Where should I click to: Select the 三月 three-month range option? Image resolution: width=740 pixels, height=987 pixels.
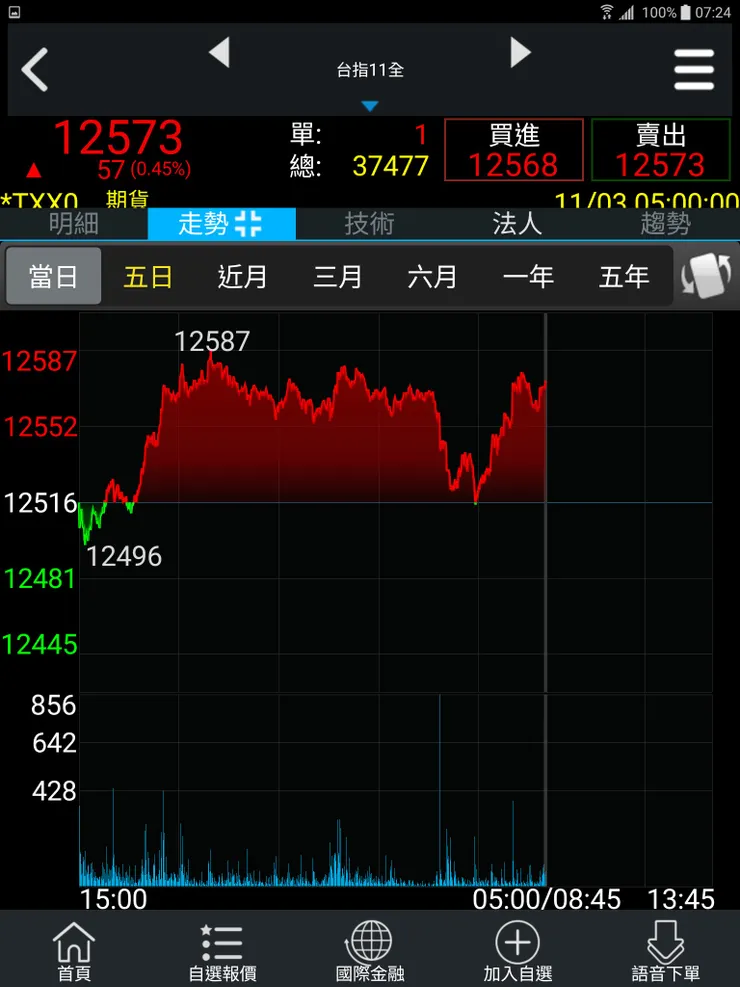point(338,277)
